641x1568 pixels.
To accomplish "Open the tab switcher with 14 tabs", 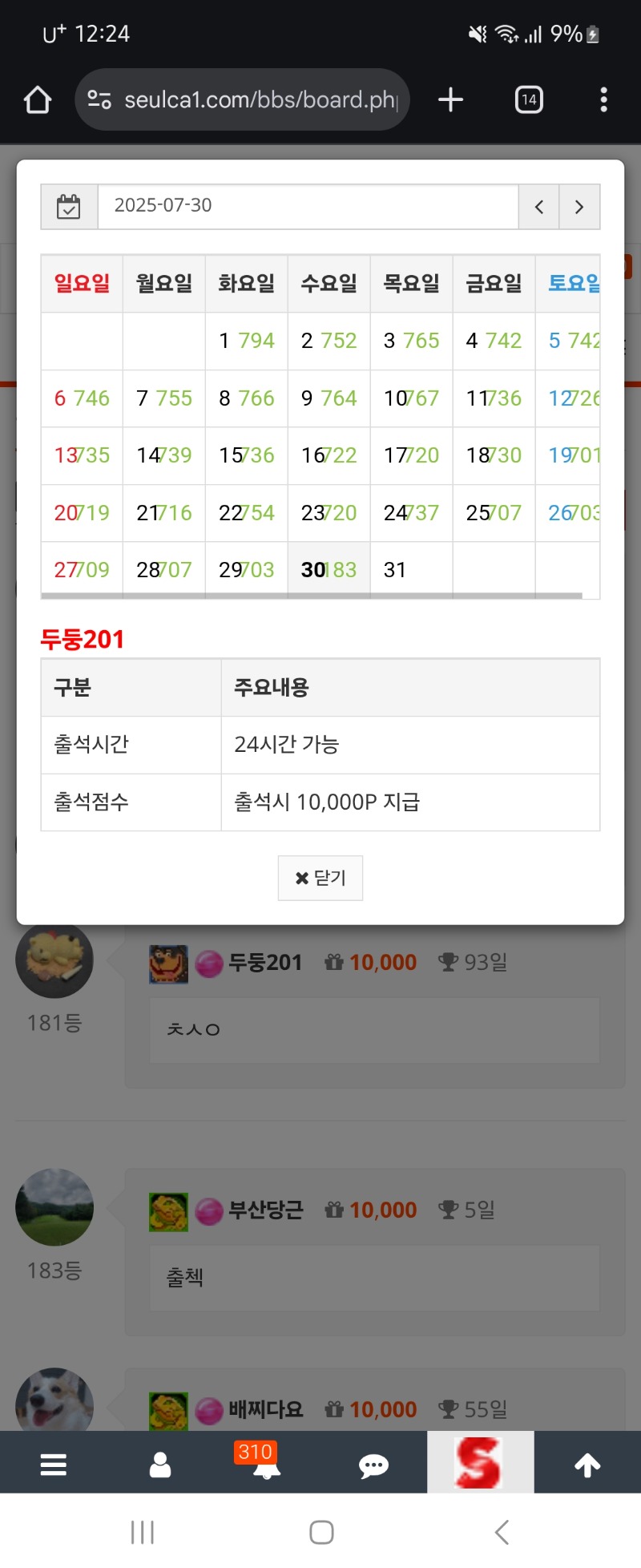I will (x=529, y=100).
